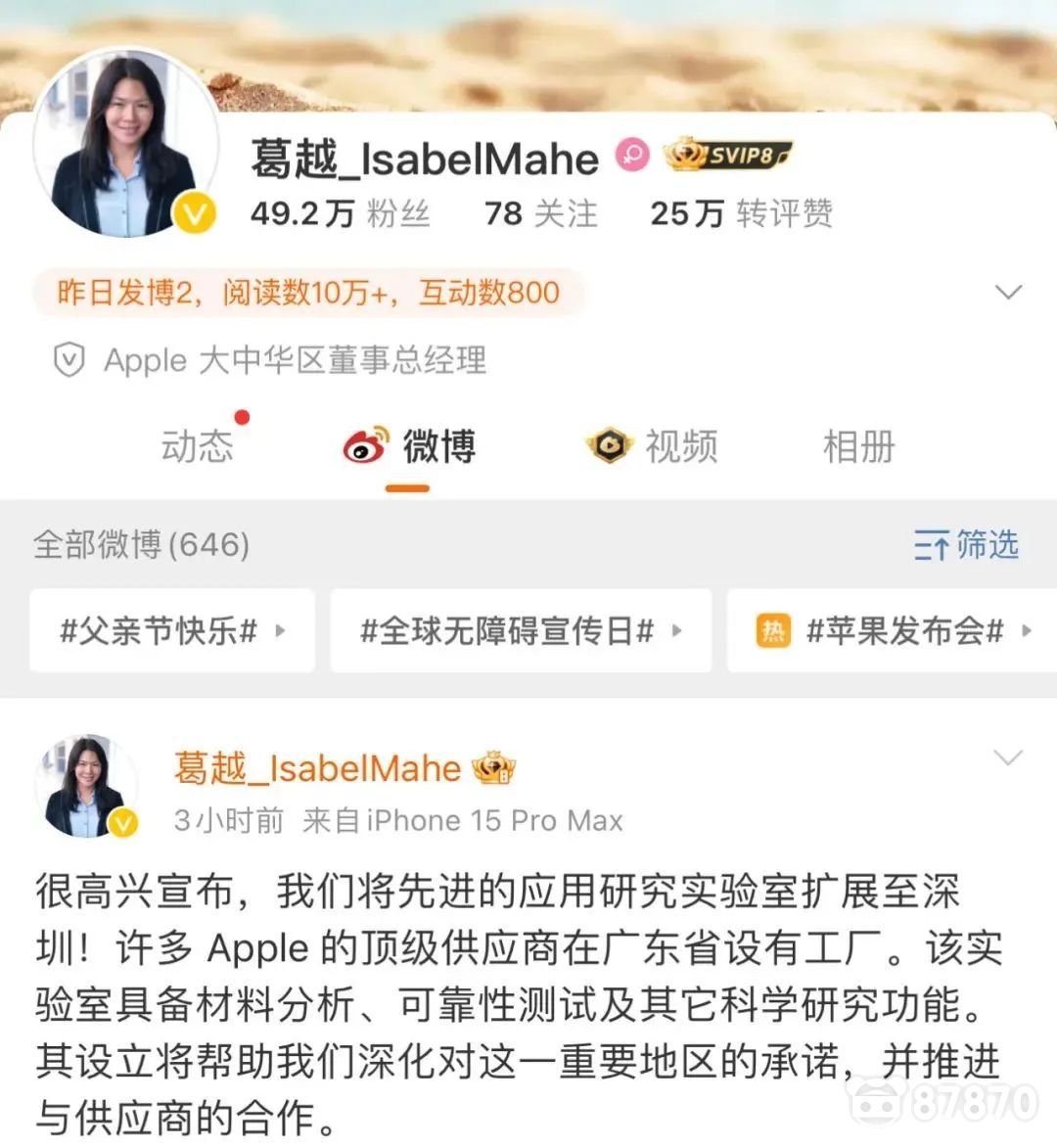
Task: Switch to the 视频 tab
Action: (x=653, y=446)
